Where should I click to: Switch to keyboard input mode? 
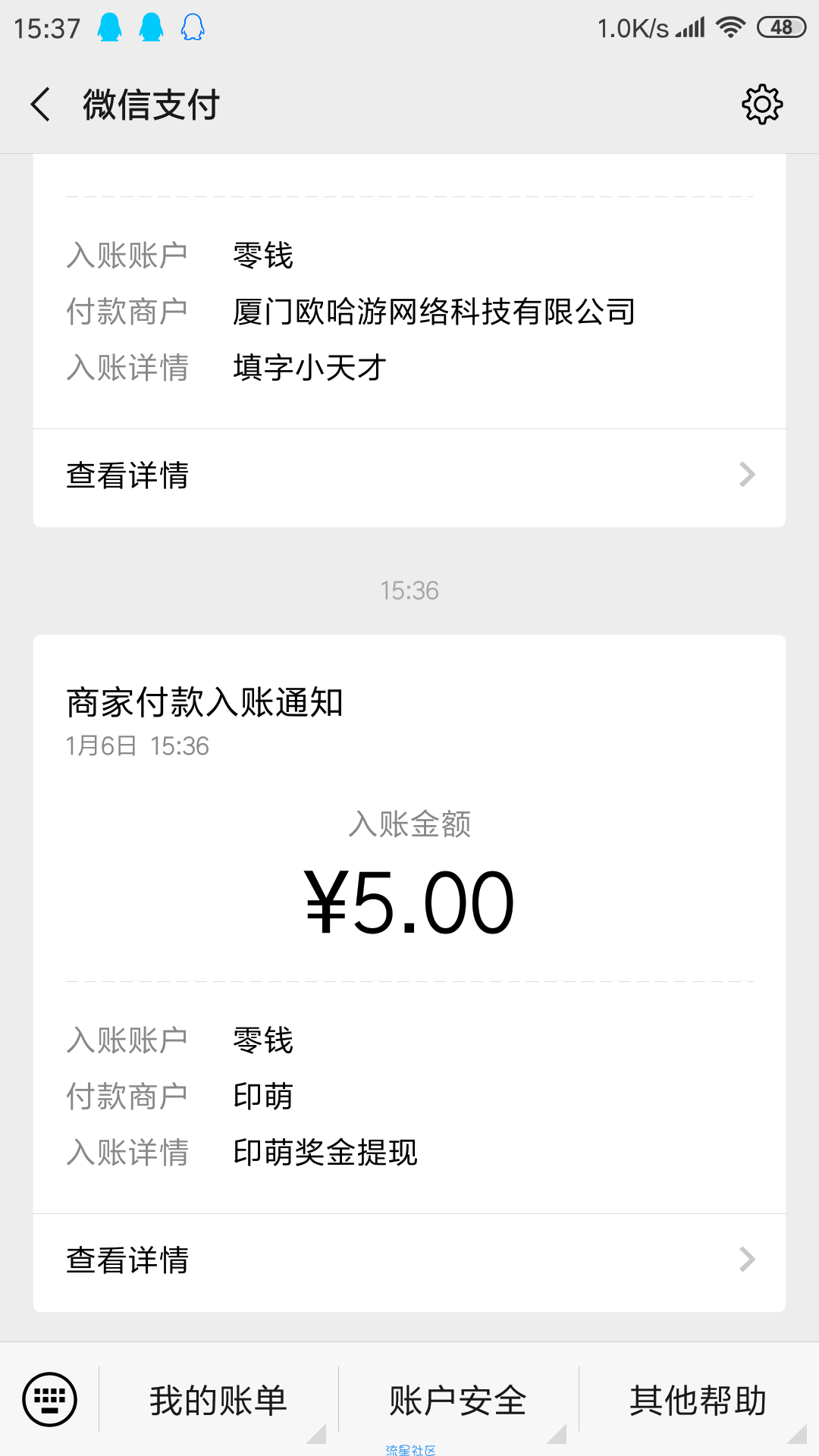pyautogui.click(x=50, y=1399)
